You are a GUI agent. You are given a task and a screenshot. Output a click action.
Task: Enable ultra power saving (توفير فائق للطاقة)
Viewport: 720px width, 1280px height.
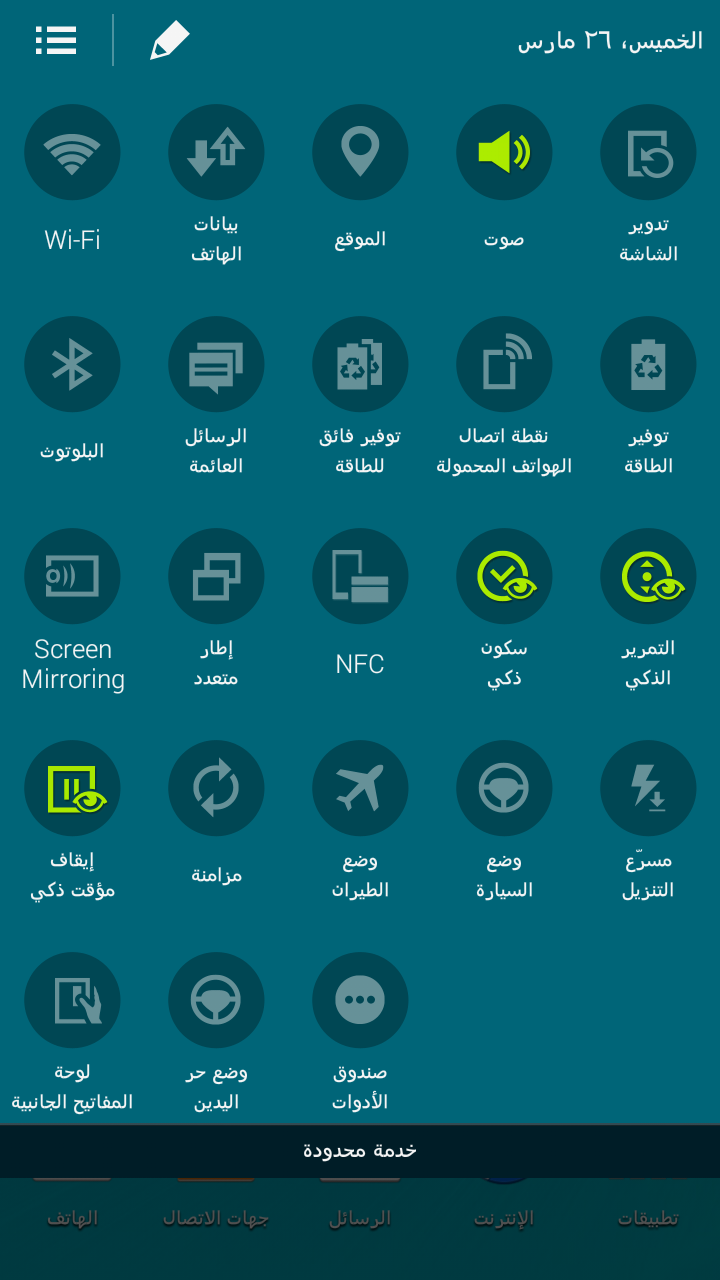coord(360,364)
